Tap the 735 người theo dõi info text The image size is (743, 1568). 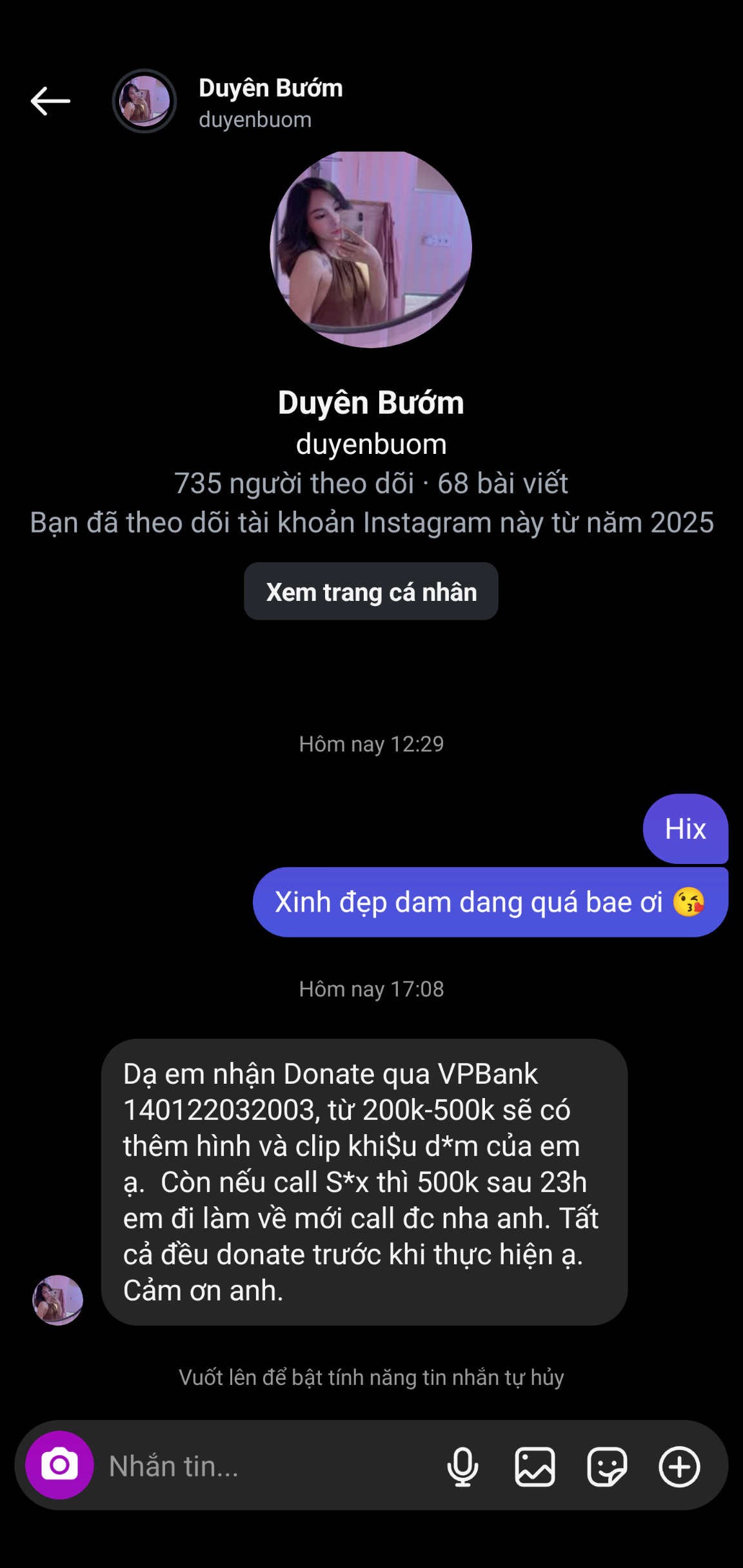(371, 484)
